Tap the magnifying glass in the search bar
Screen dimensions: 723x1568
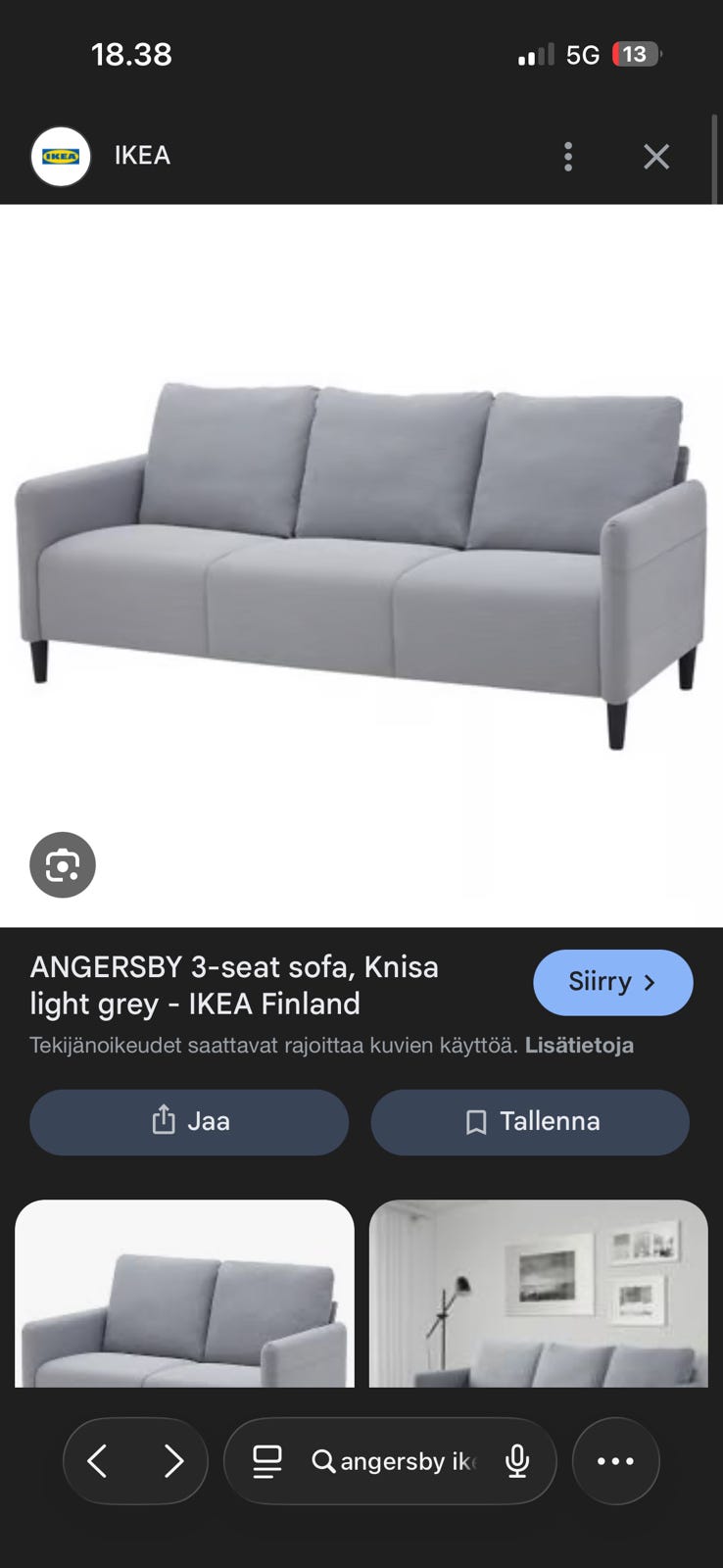coord(324,1461)
